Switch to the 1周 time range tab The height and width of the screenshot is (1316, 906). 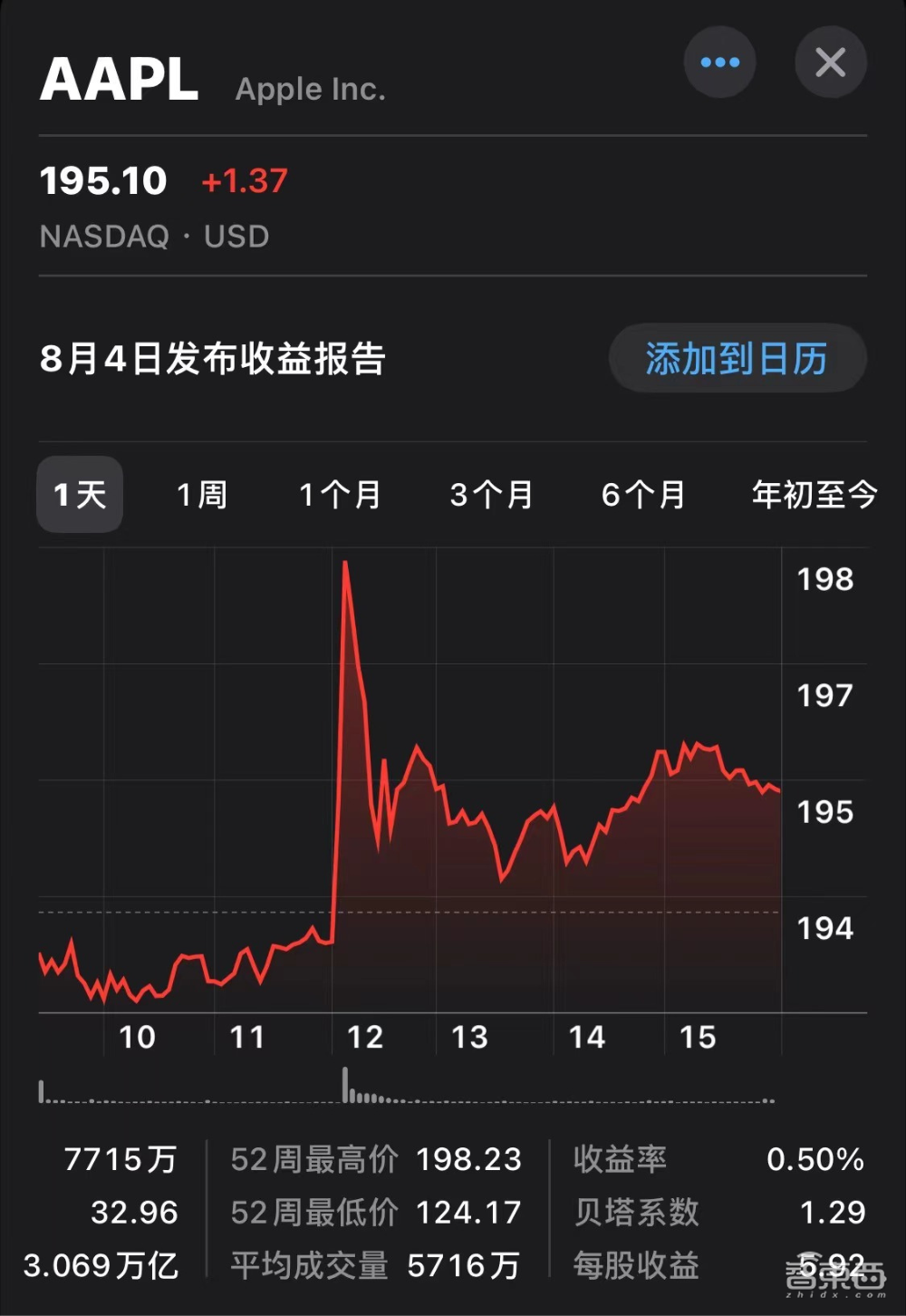(203, 495)
